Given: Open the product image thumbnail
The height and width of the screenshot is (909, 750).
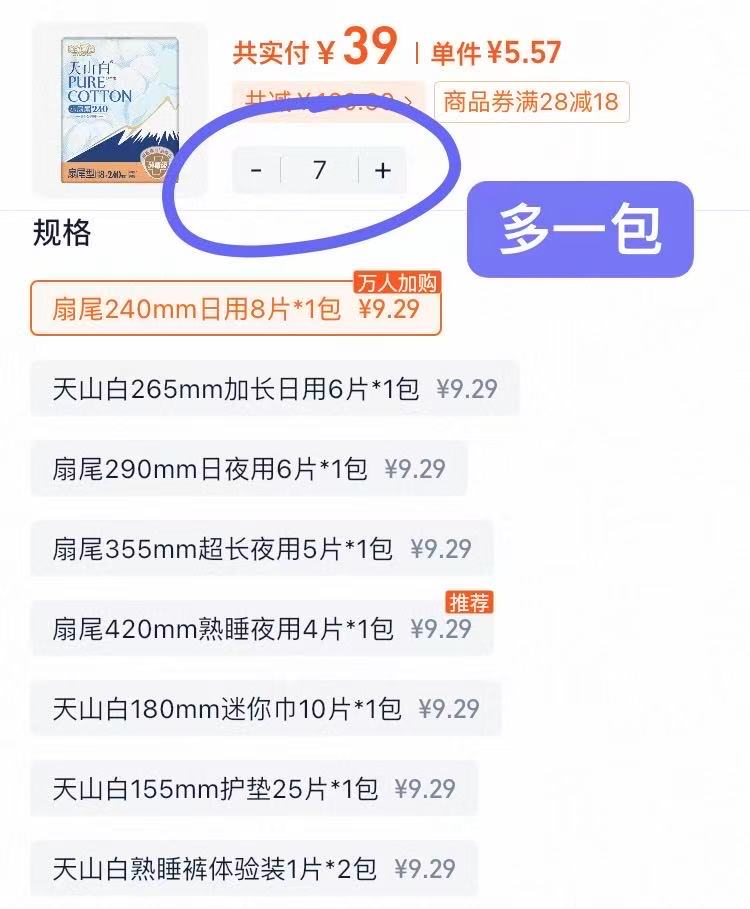Looking at the screenshot, I should click(120, 110).
